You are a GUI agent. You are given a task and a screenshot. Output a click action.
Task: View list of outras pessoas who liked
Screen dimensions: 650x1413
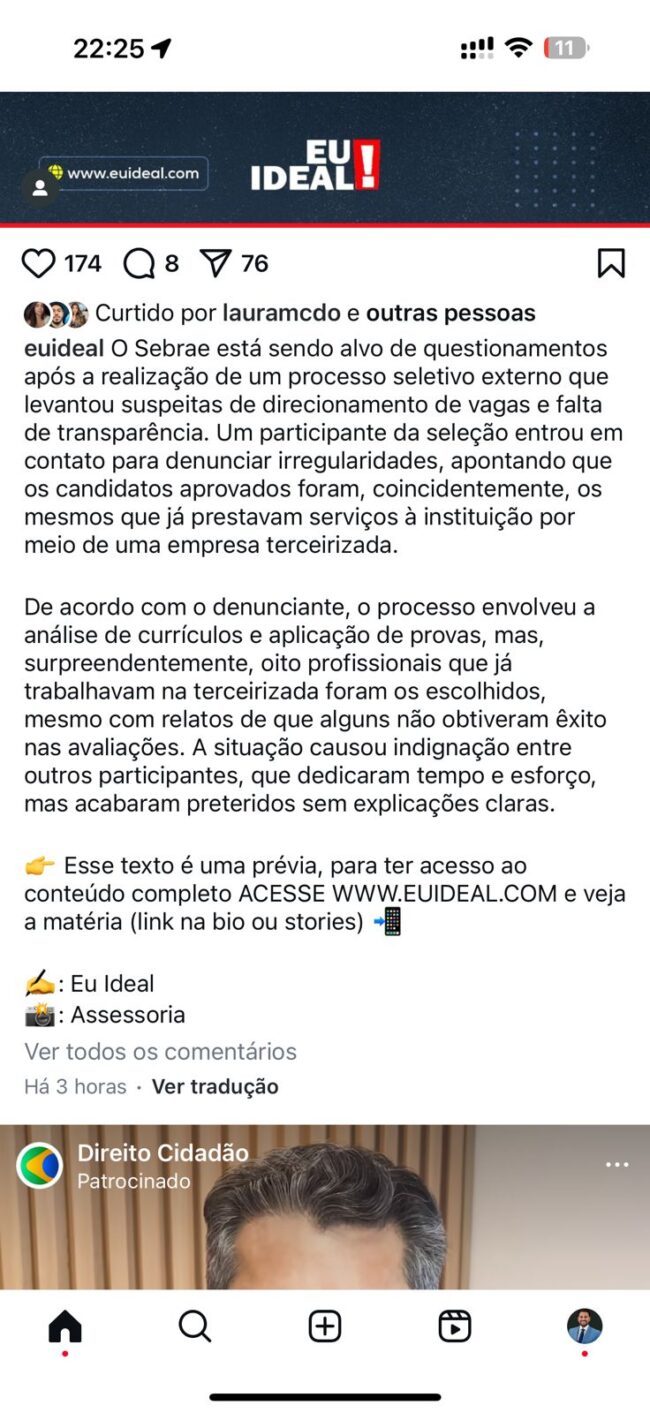450,314
